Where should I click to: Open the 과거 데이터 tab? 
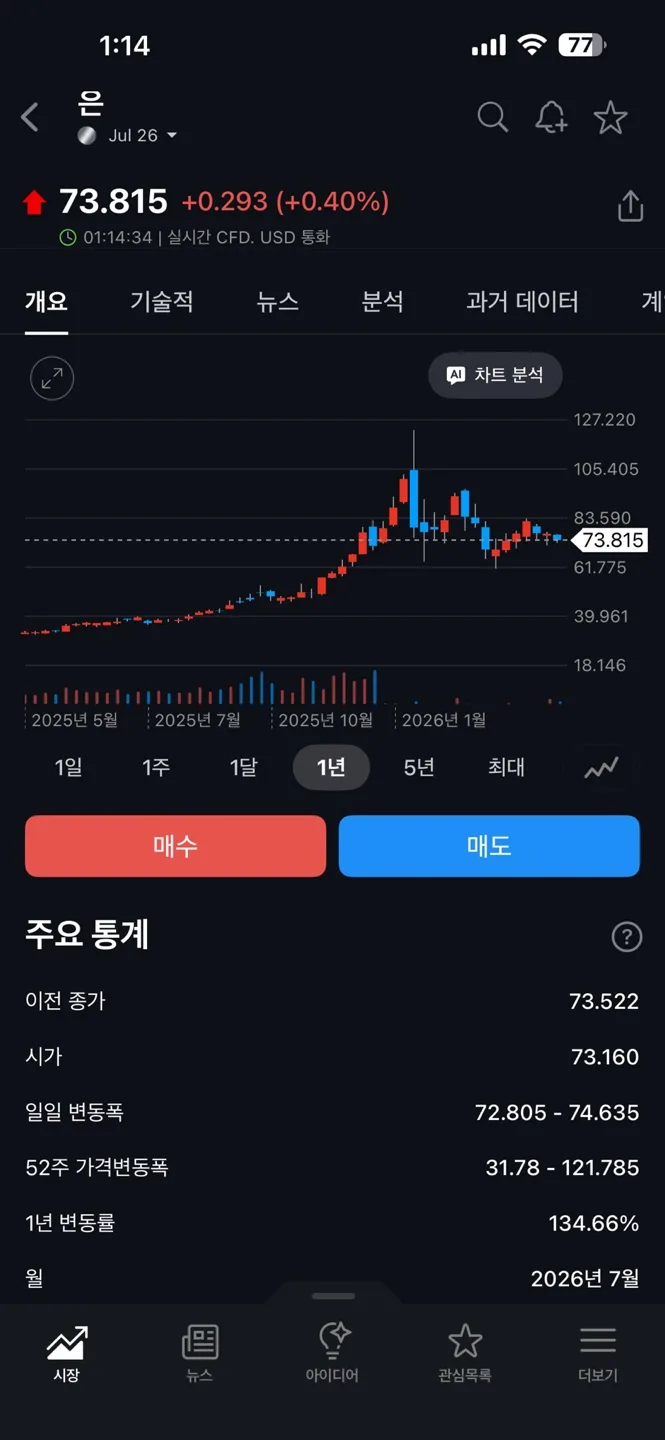coord(522,301)
